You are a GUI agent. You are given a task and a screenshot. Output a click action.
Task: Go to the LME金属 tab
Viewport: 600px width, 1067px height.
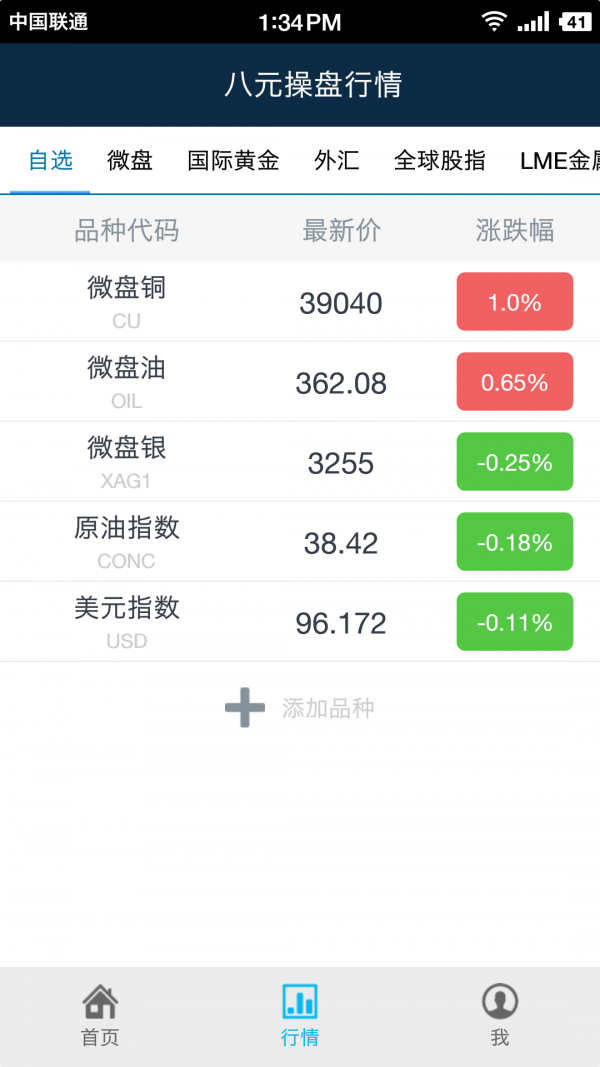pyautogui.click(x=558, y=160)
